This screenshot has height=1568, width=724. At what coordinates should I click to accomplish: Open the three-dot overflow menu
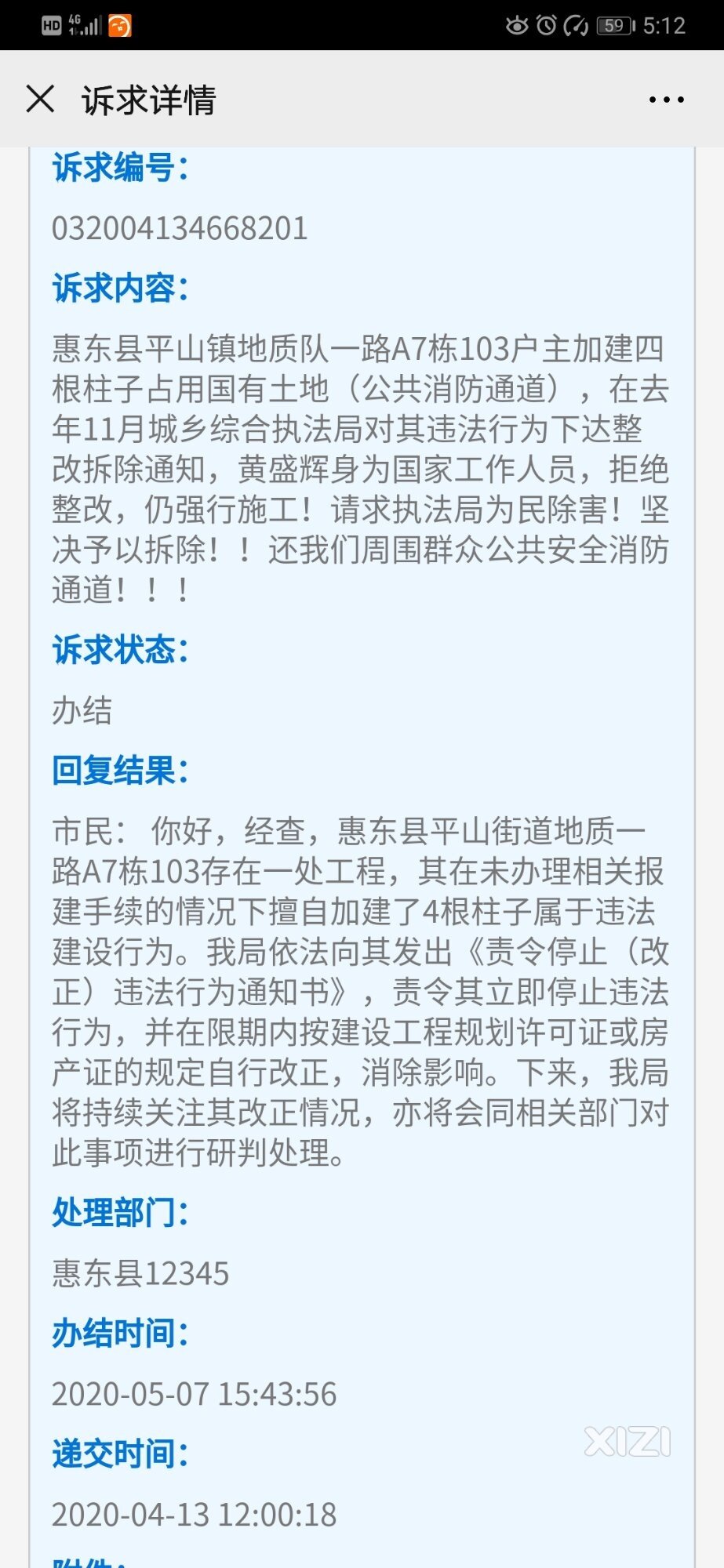coord(666,100)
